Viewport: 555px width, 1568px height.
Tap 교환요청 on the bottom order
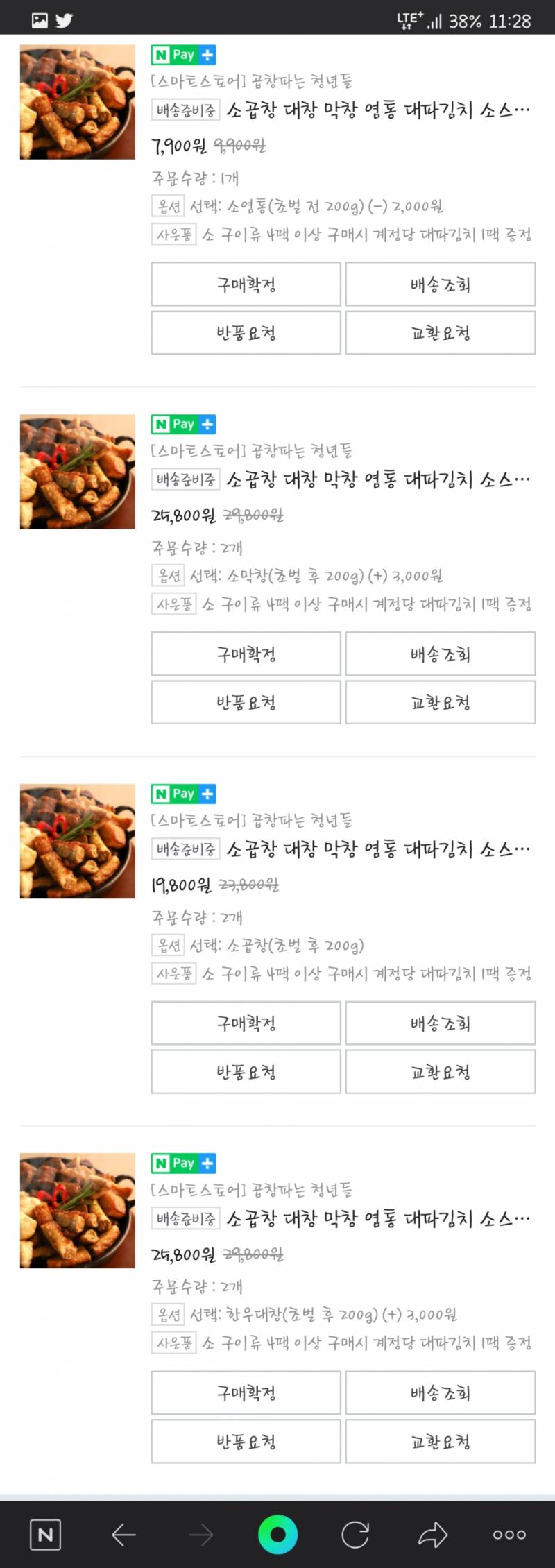pos(440,1441)
